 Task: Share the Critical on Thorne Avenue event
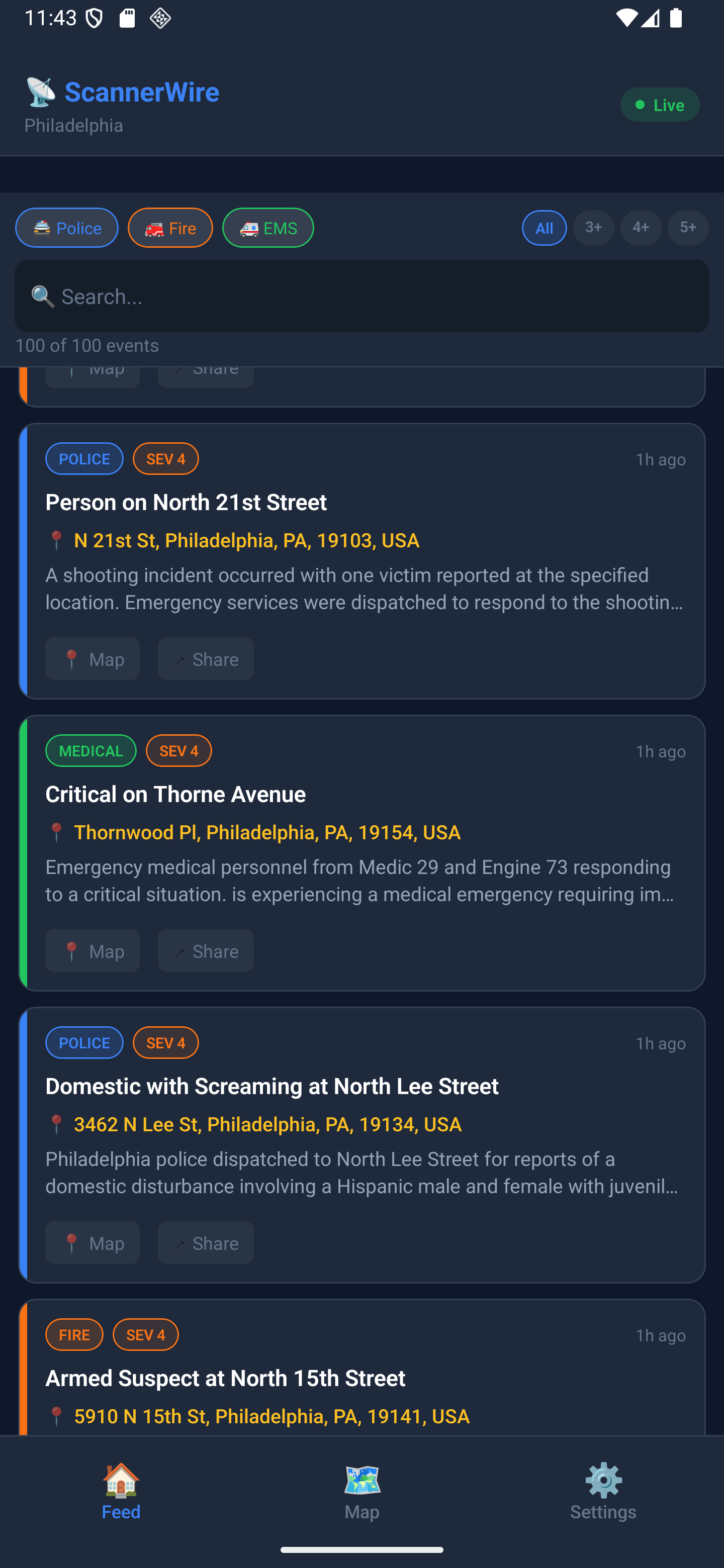(x=205, y=950)
